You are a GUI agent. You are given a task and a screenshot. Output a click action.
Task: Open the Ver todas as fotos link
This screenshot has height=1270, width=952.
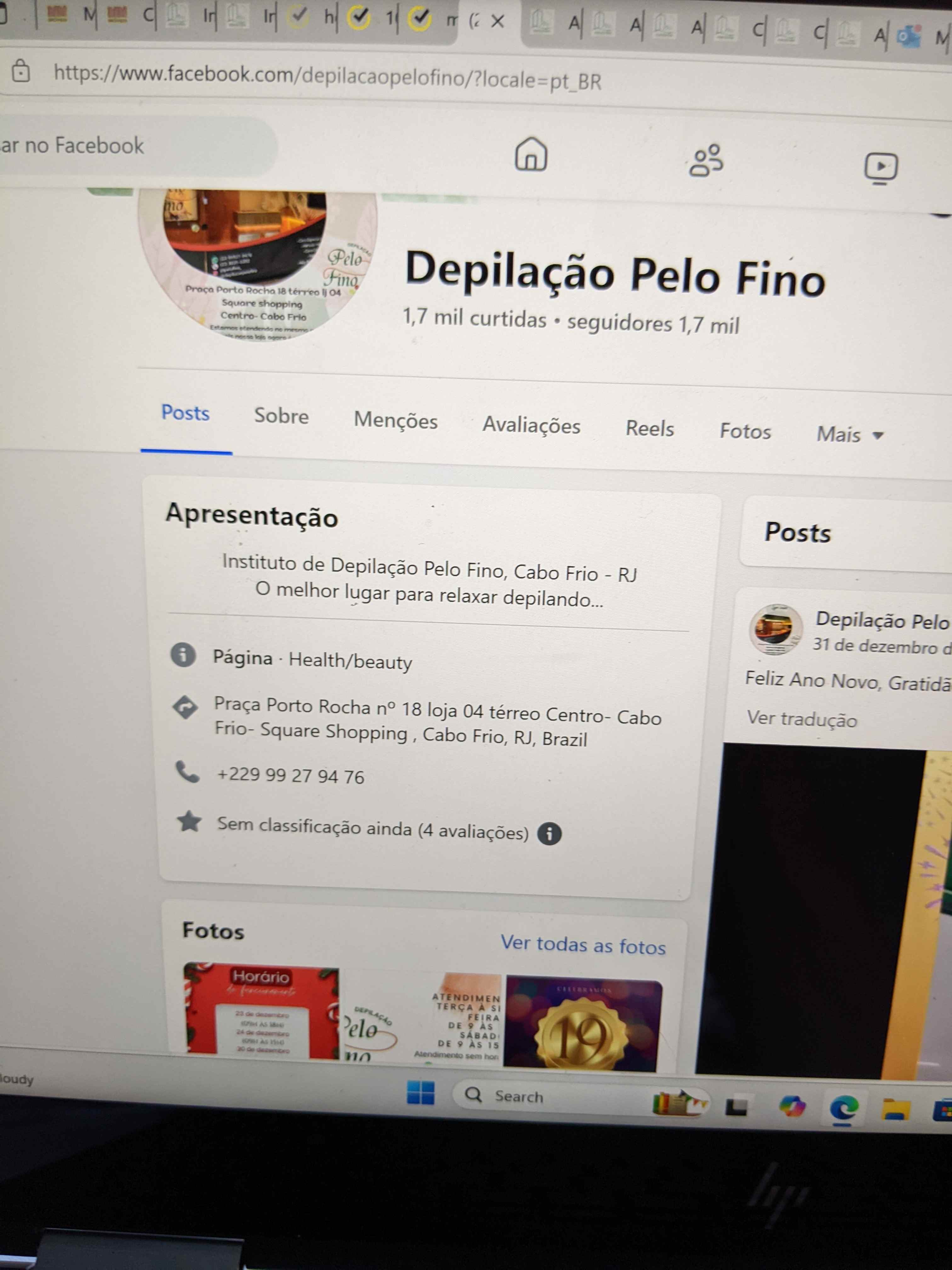[x=583, y=944]
